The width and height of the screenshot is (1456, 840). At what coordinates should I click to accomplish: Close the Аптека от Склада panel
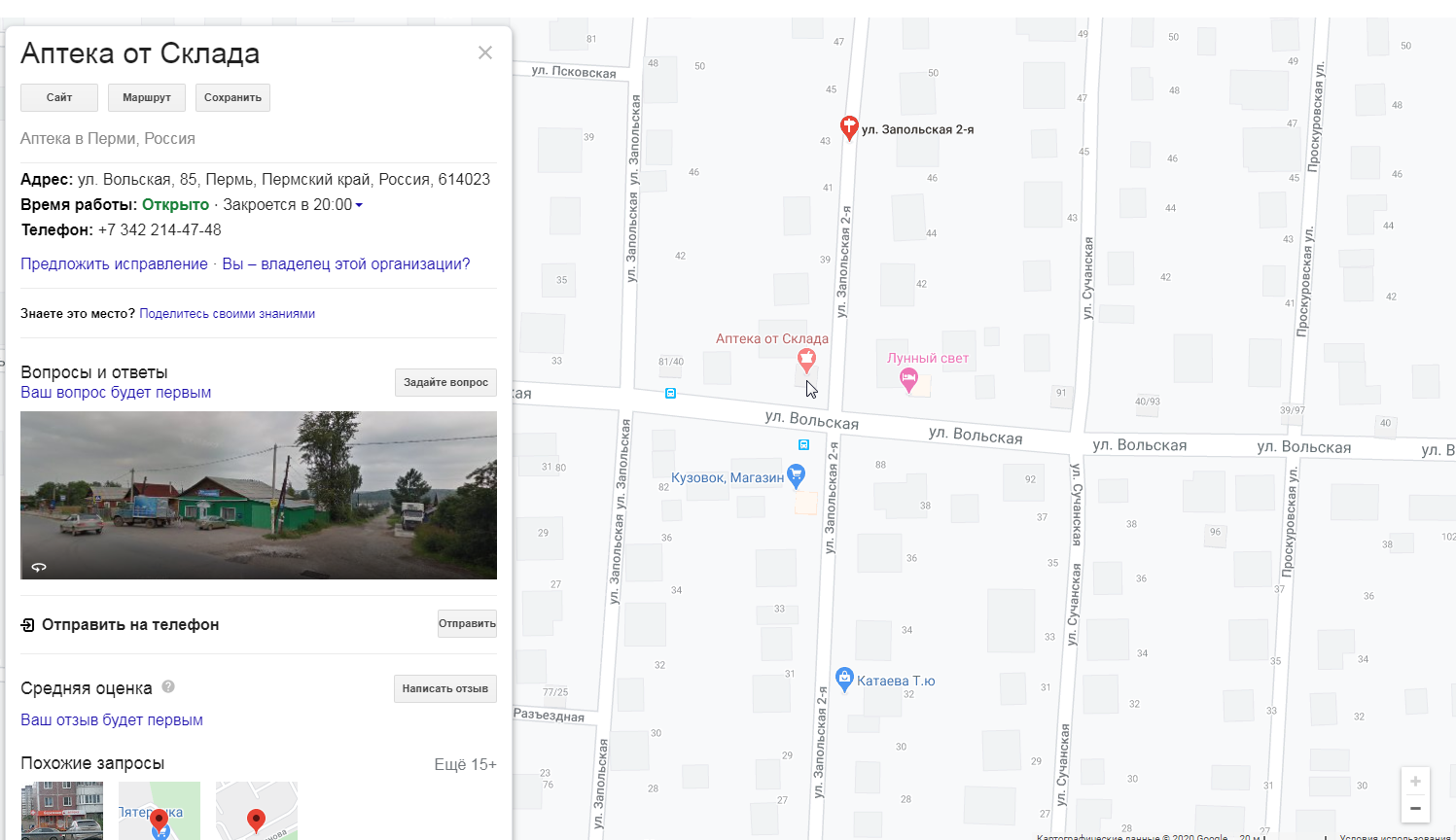click(485, 52)
